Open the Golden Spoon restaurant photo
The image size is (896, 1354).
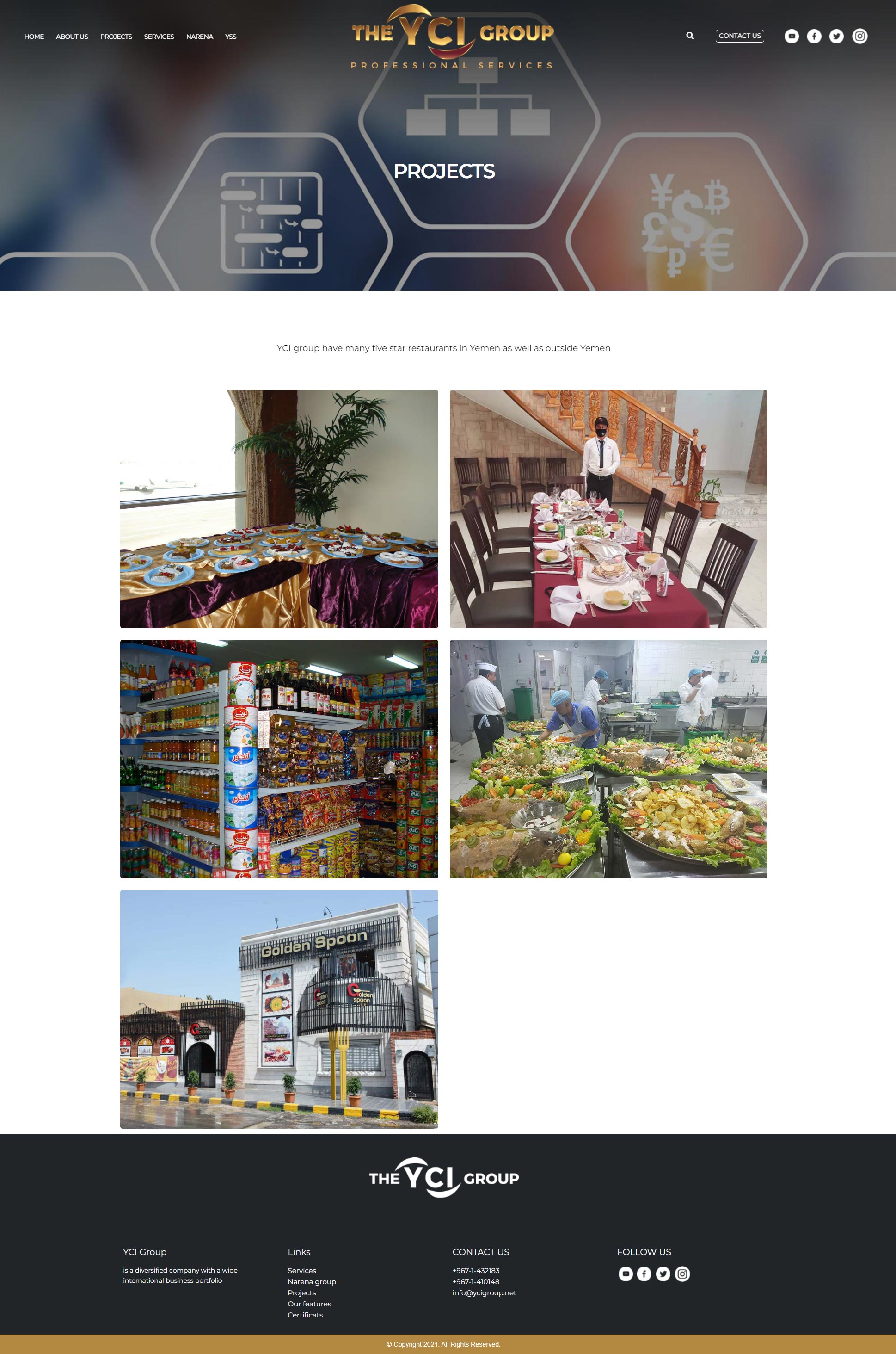point(279,1008)
